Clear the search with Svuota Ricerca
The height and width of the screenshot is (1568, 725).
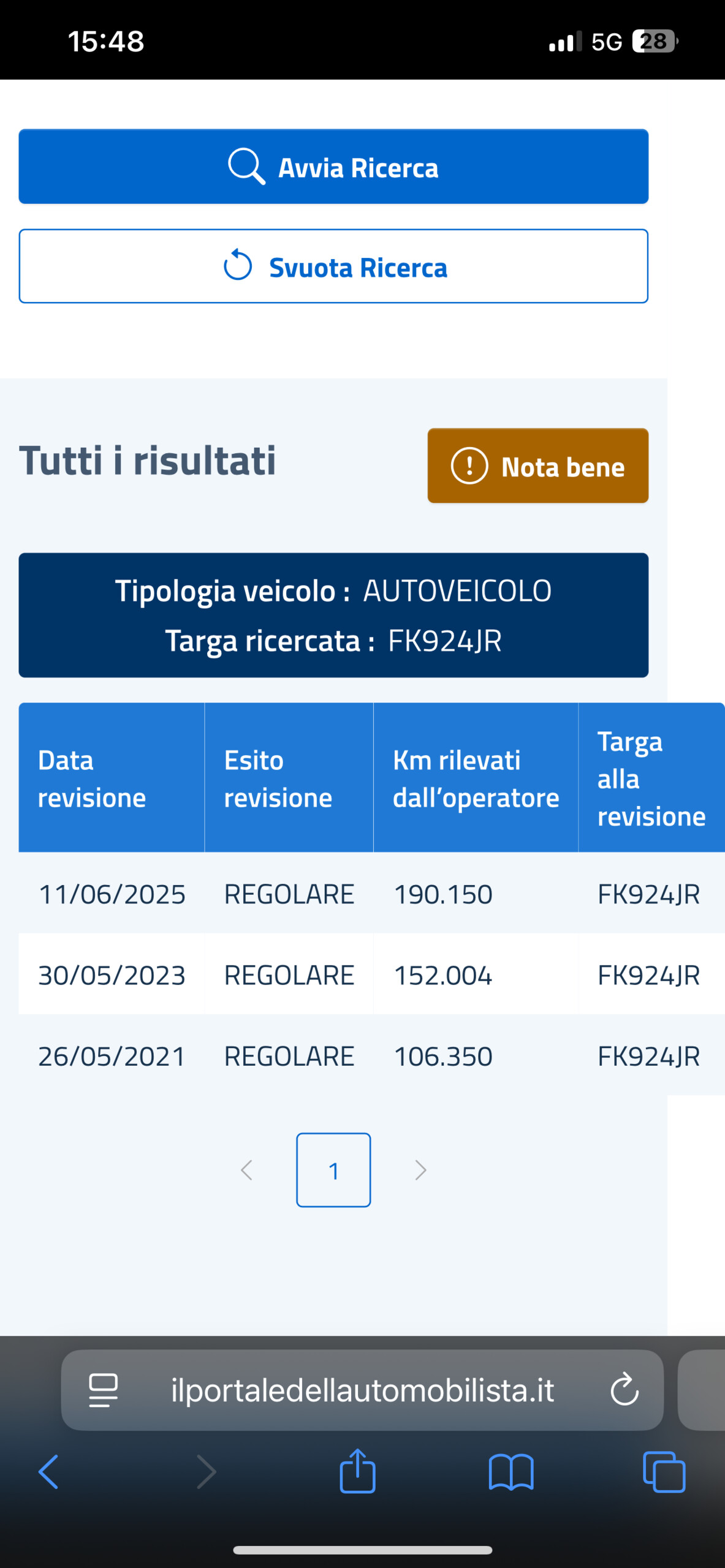(x=333, y=266)
